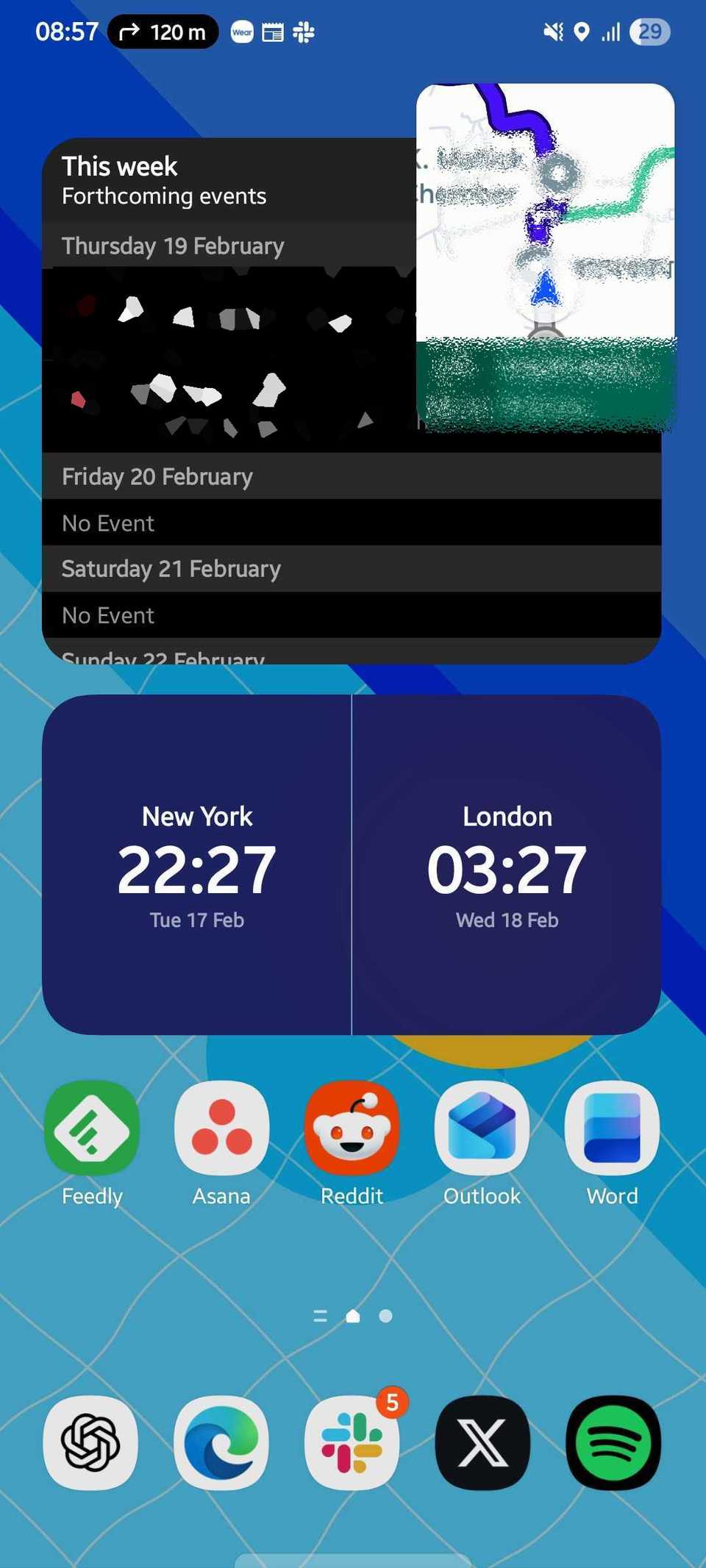
Task: Open the X app
Action: (482, 1442)
